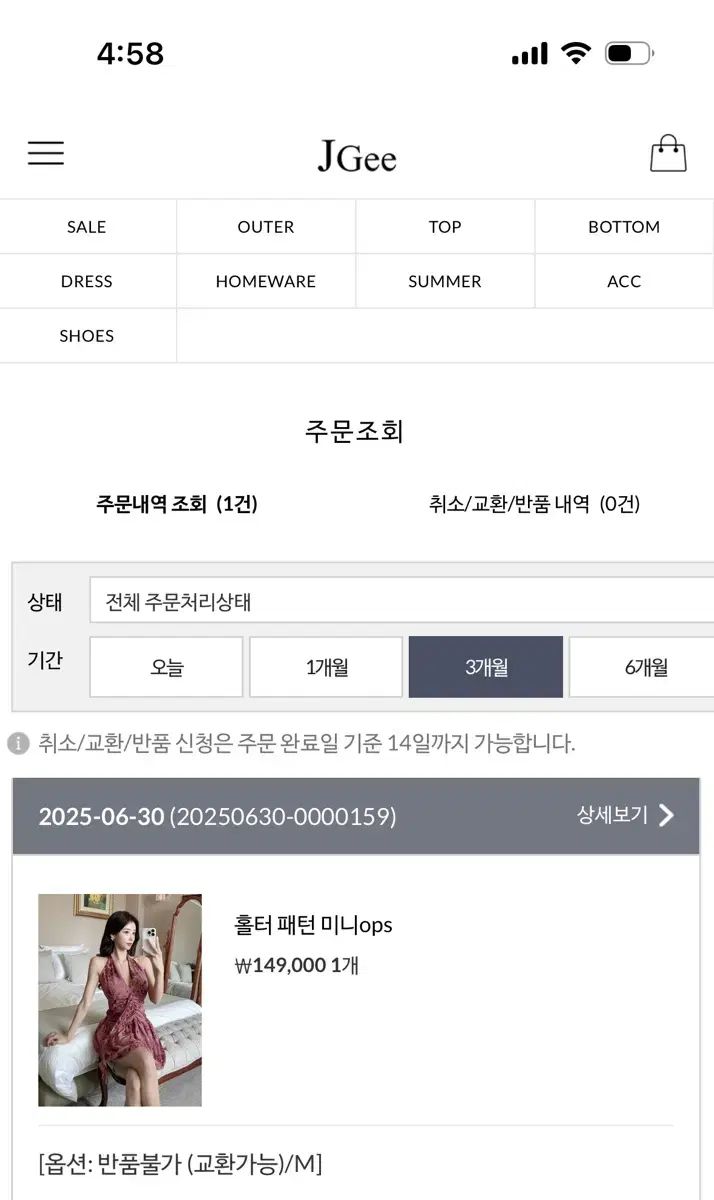Switch to 취소/교환/반품 내역 tab
The image size is (714, 1200).
pos(534,504)
